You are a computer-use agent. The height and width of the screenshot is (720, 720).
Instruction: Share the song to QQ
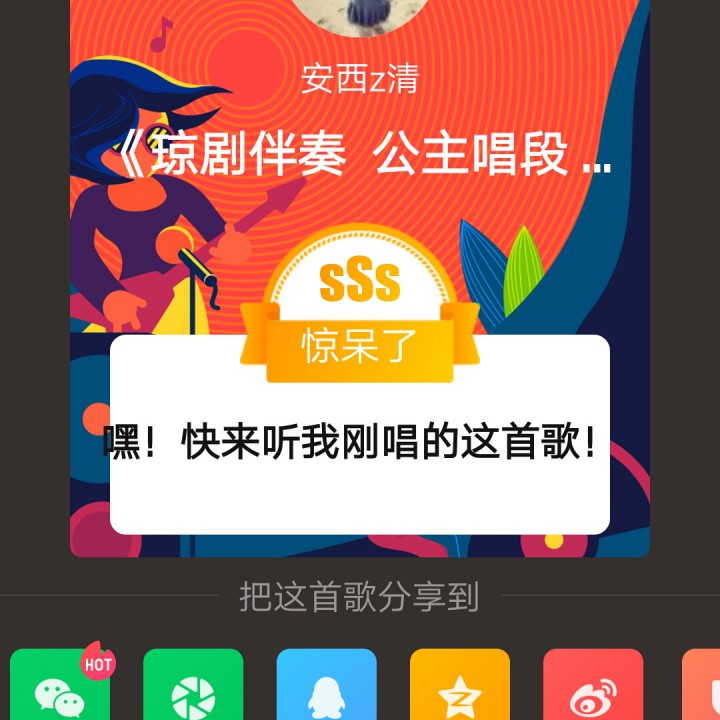point(326,685)
